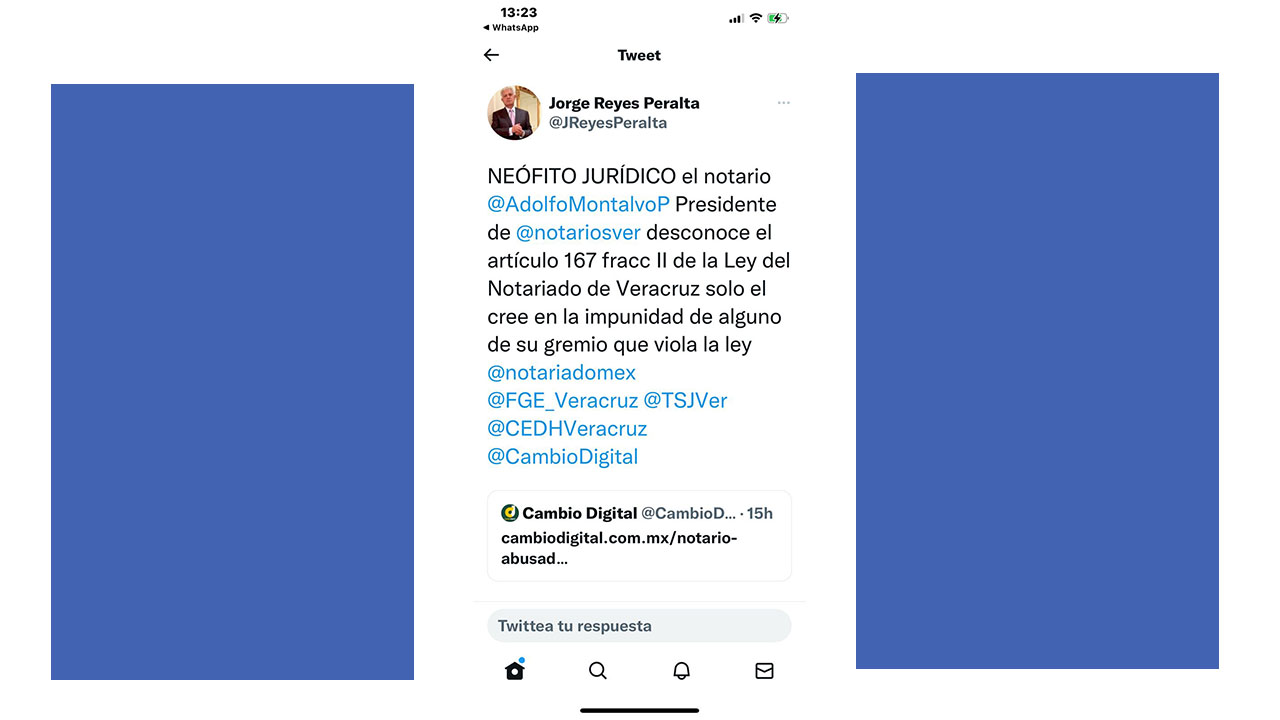Open the @notariosver mention
Image resolution: width=1280 pixels, height=720 pixels.
tap(578, 232)
